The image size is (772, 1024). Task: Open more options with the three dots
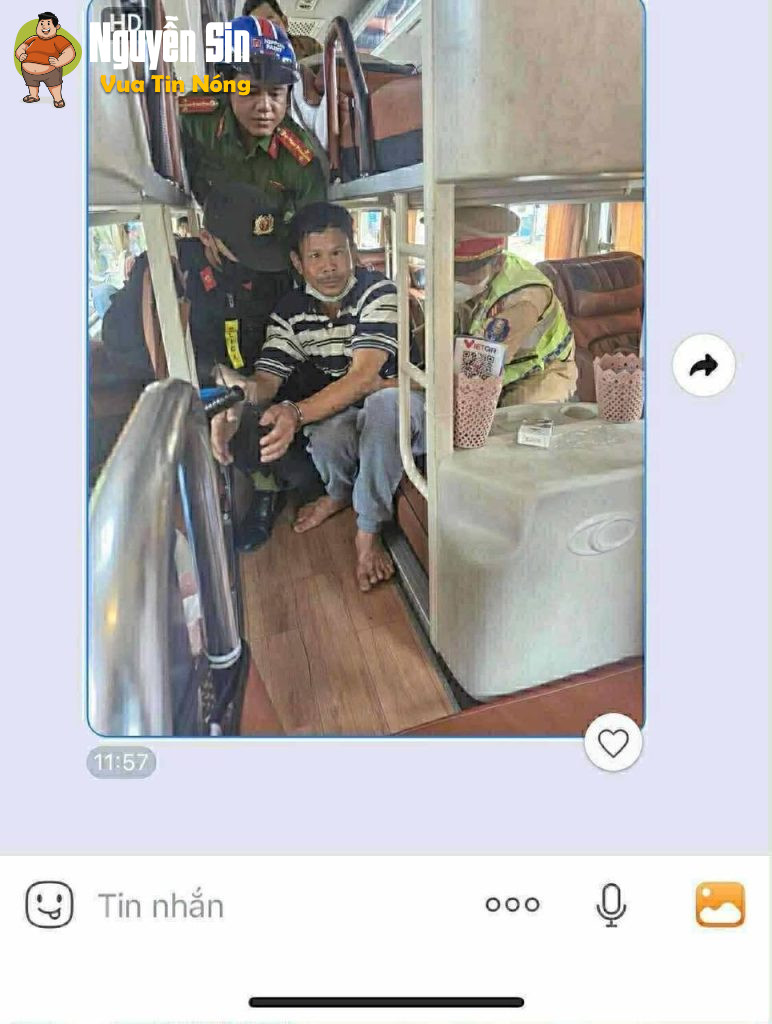point(512,905)
